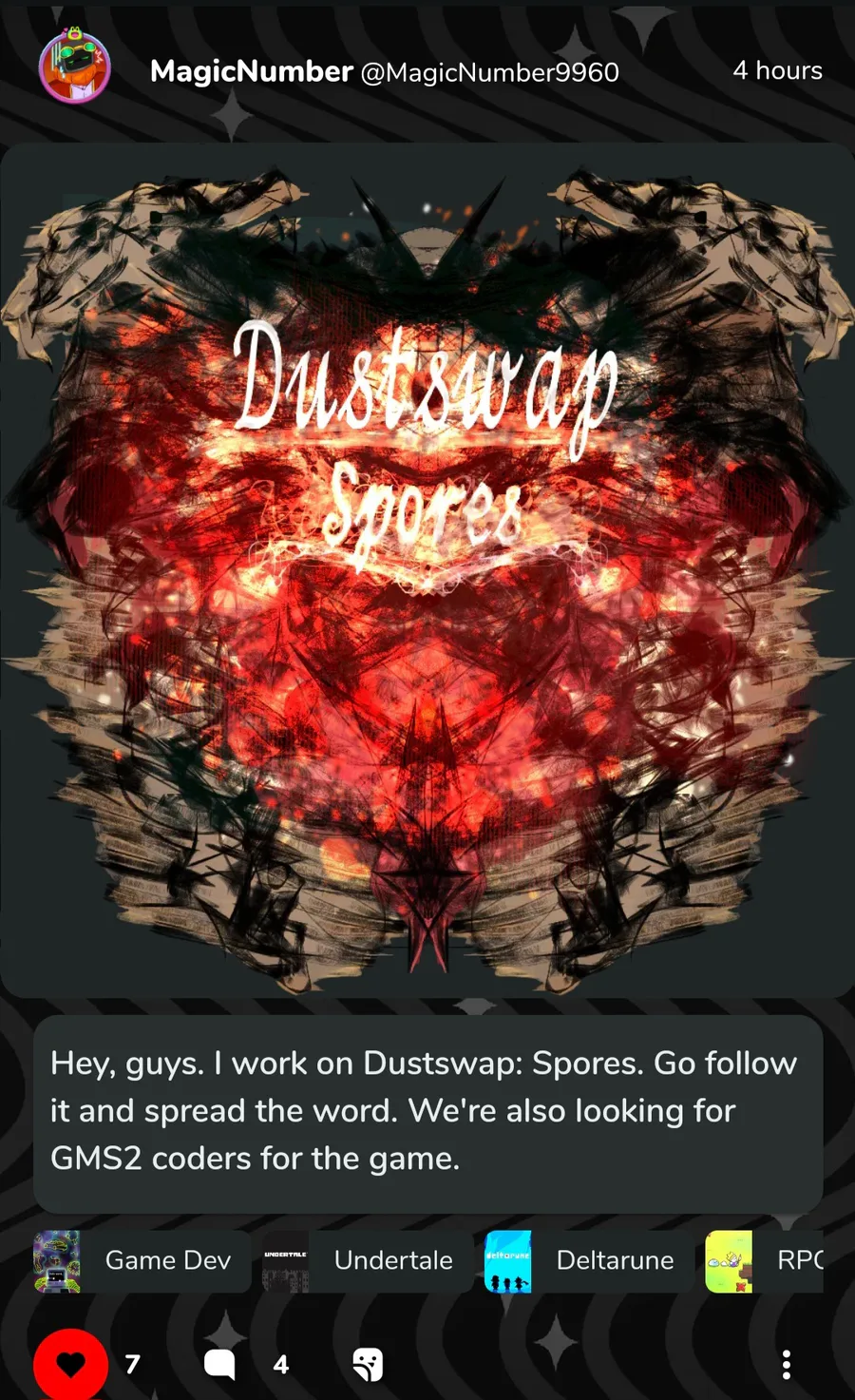855x1400 pixels.
Task: Open the comments on this post
Action: pyautogui.click(x=219, y=1365)
